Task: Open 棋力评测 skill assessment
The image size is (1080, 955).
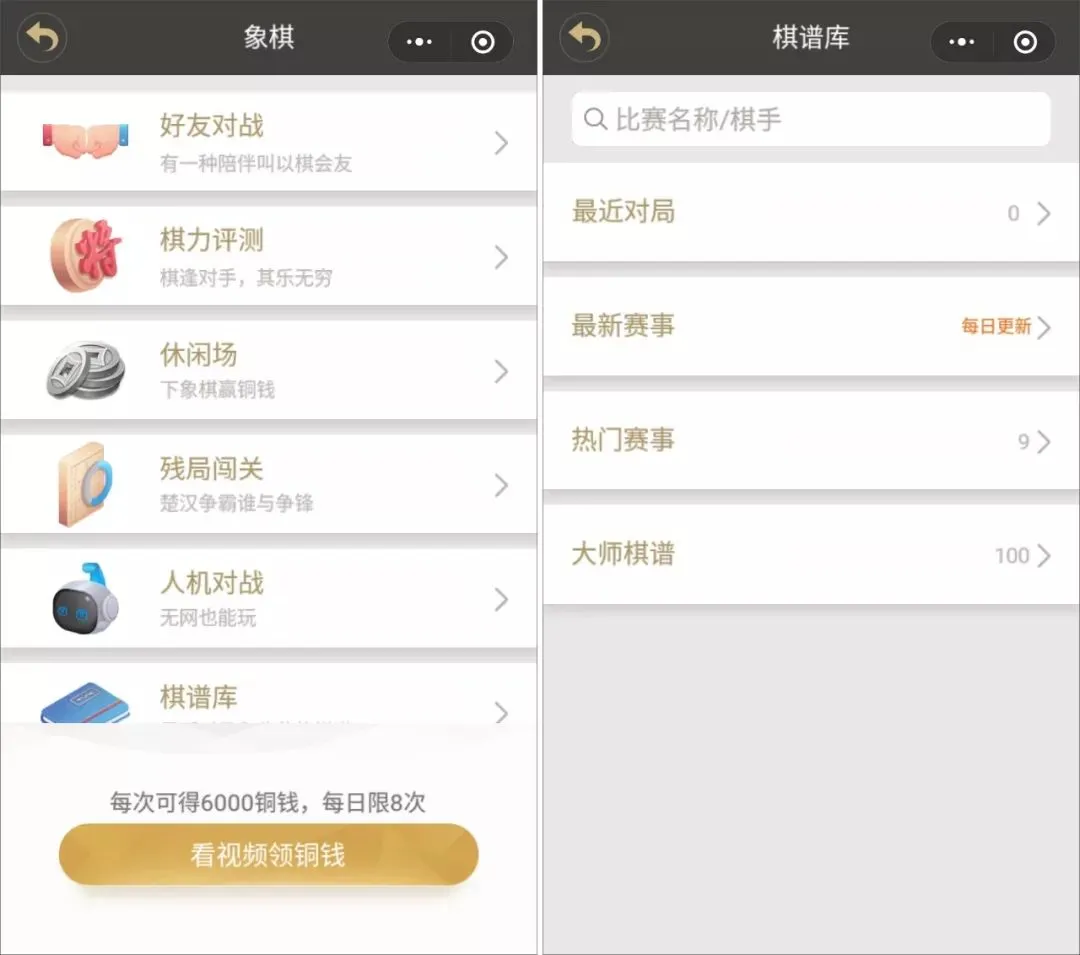Action: click(x=268, y=256)
